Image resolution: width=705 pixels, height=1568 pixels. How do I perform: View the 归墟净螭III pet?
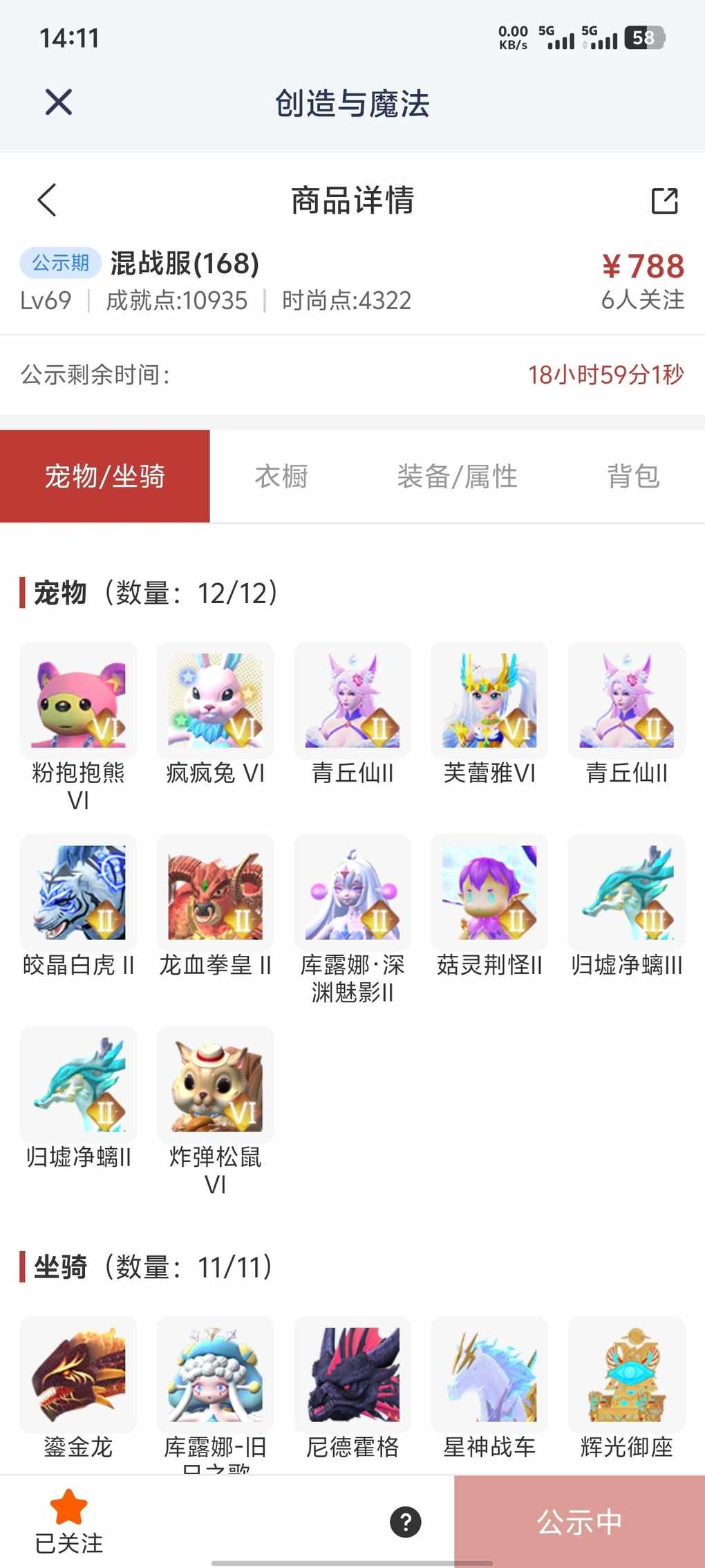[626, 892]
